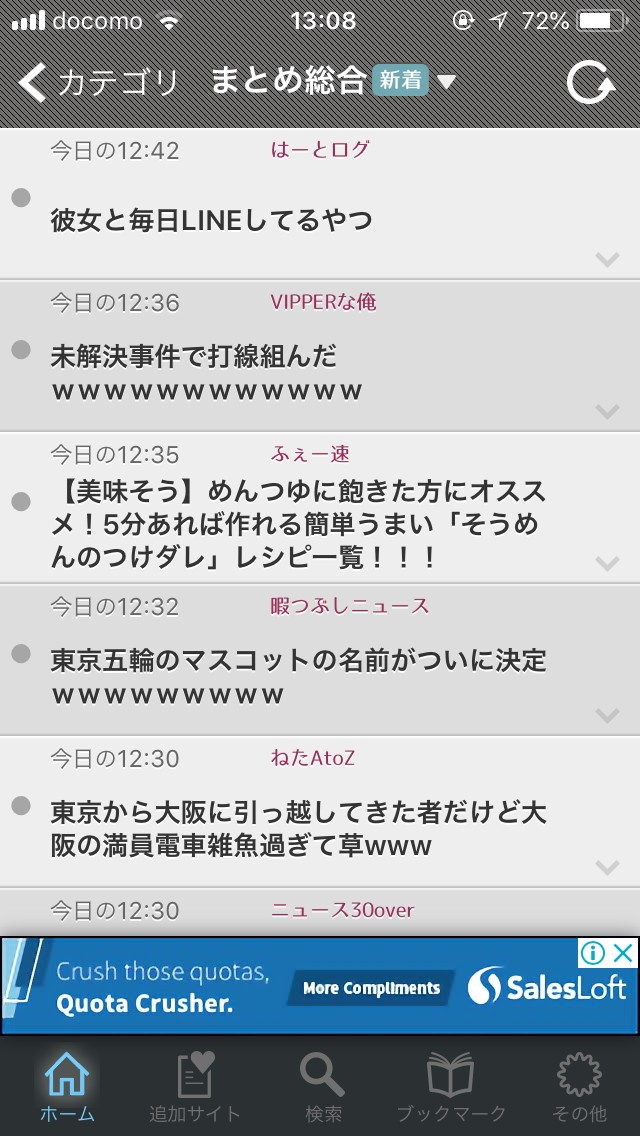Expand chevron on 未解決事件で打線組んだ row
The width and height of the screenshot is (640, 1136).
tap(607, 411)
